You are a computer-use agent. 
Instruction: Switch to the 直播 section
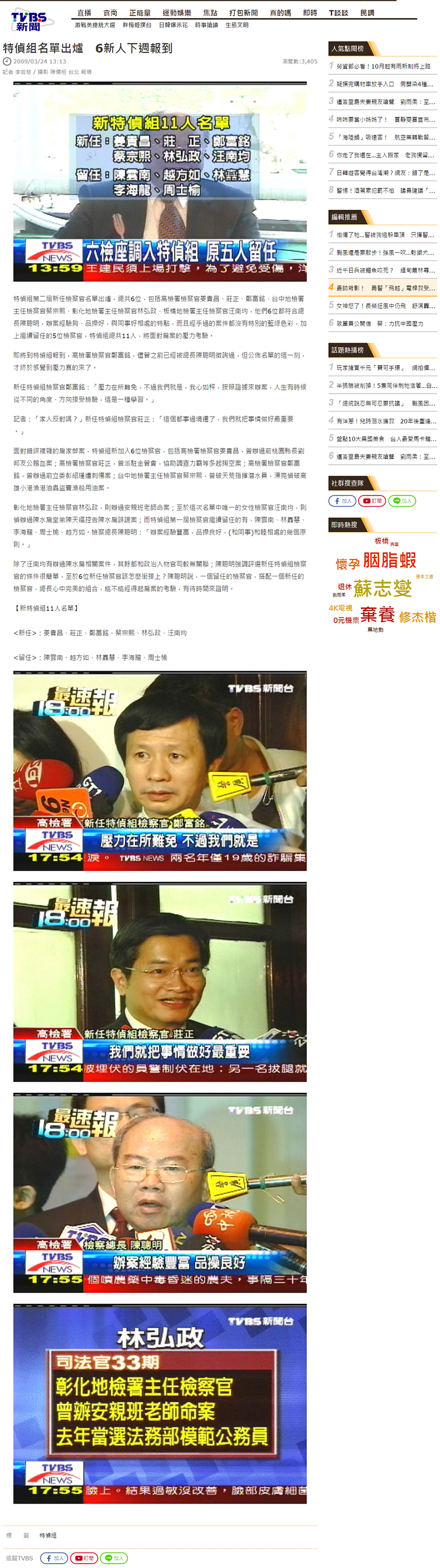tap(84, 13)
